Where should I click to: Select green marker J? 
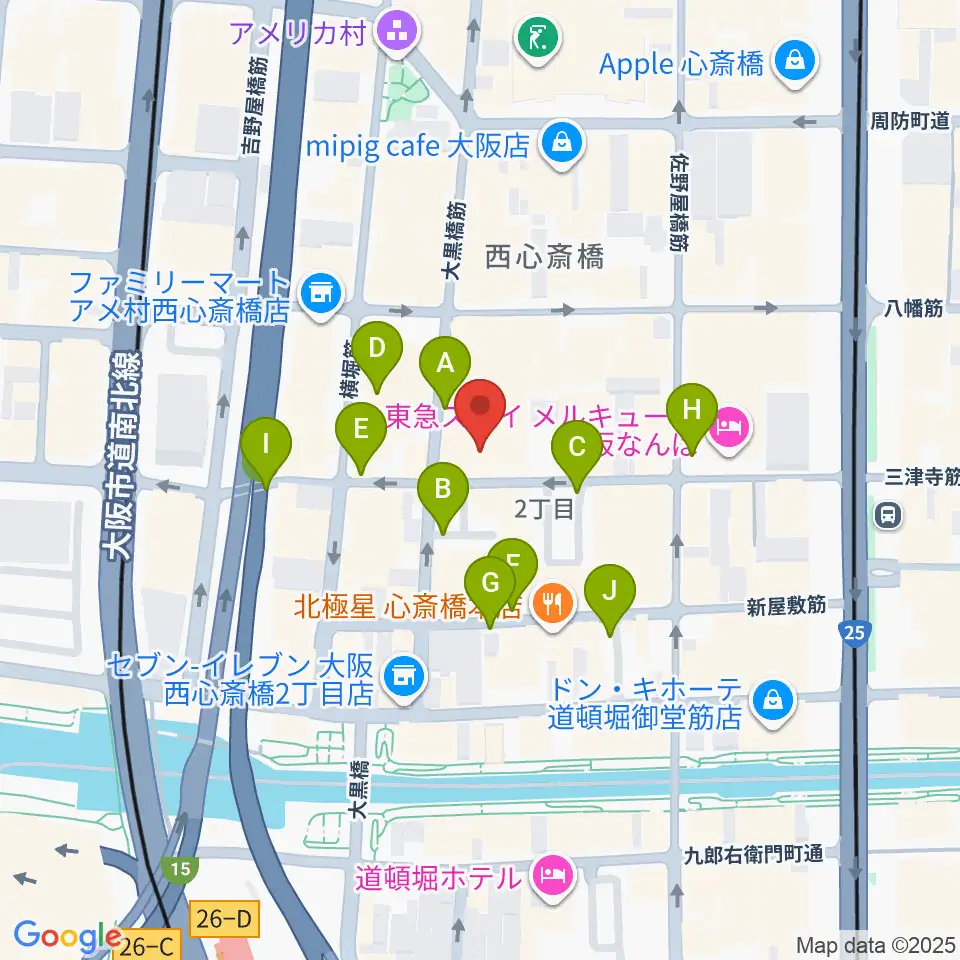[610, 595]
